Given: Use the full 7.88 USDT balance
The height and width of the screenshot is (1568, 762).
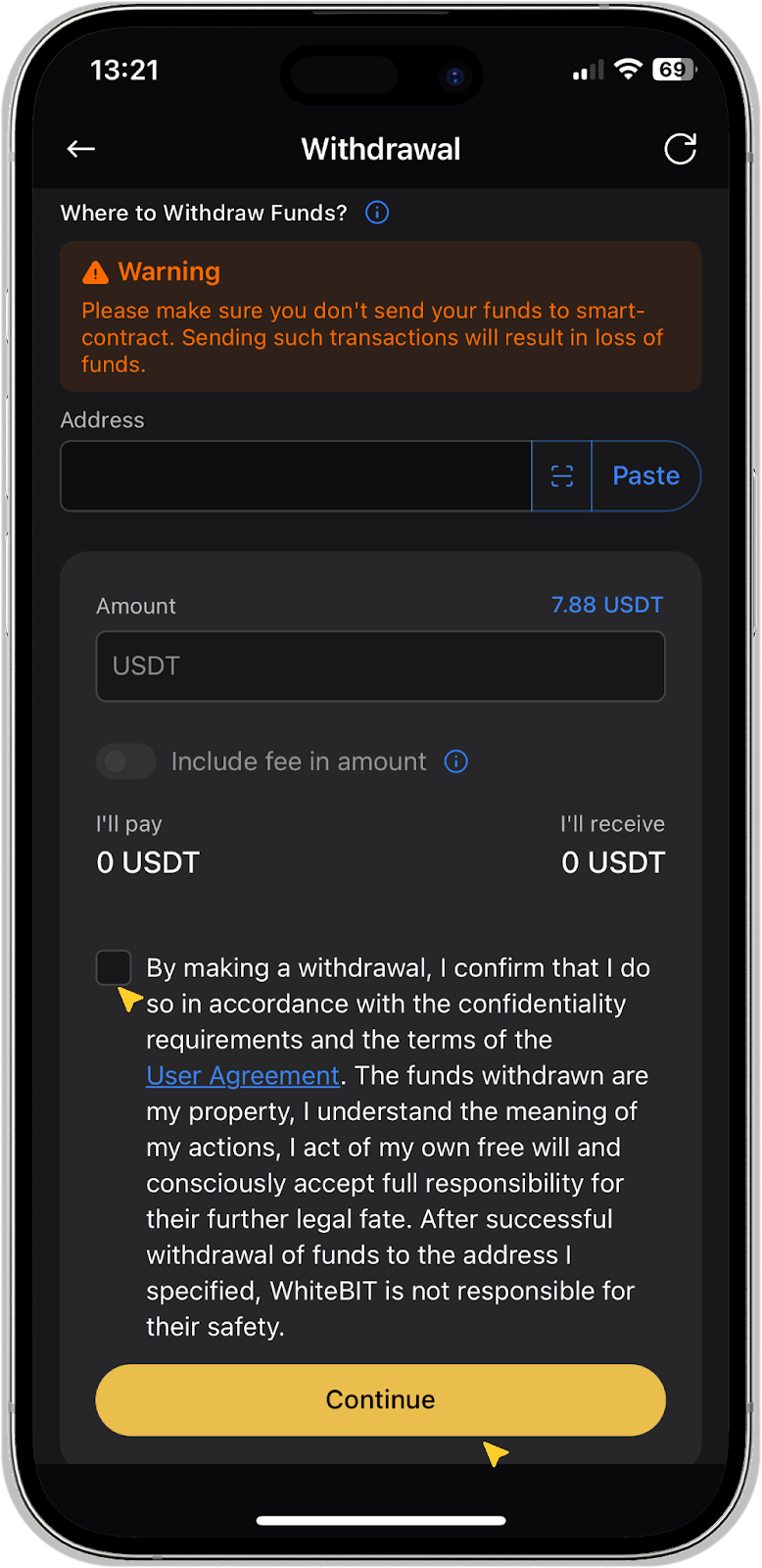Looking at the screenshot, I should tap(606, 605).
